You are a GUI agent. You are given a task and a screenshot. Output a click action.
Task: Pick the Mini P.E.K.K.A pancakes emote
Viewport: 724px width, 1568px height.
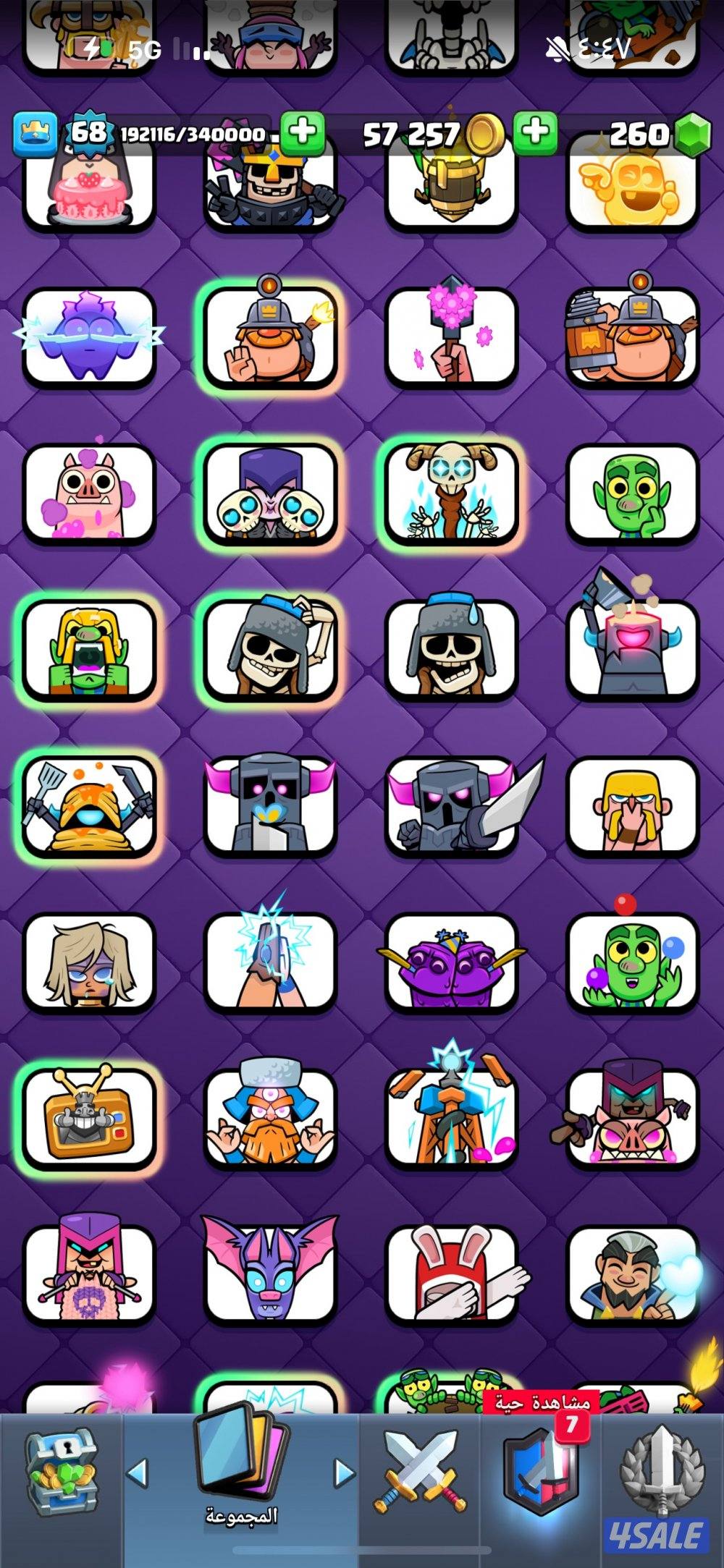[89, 806]
